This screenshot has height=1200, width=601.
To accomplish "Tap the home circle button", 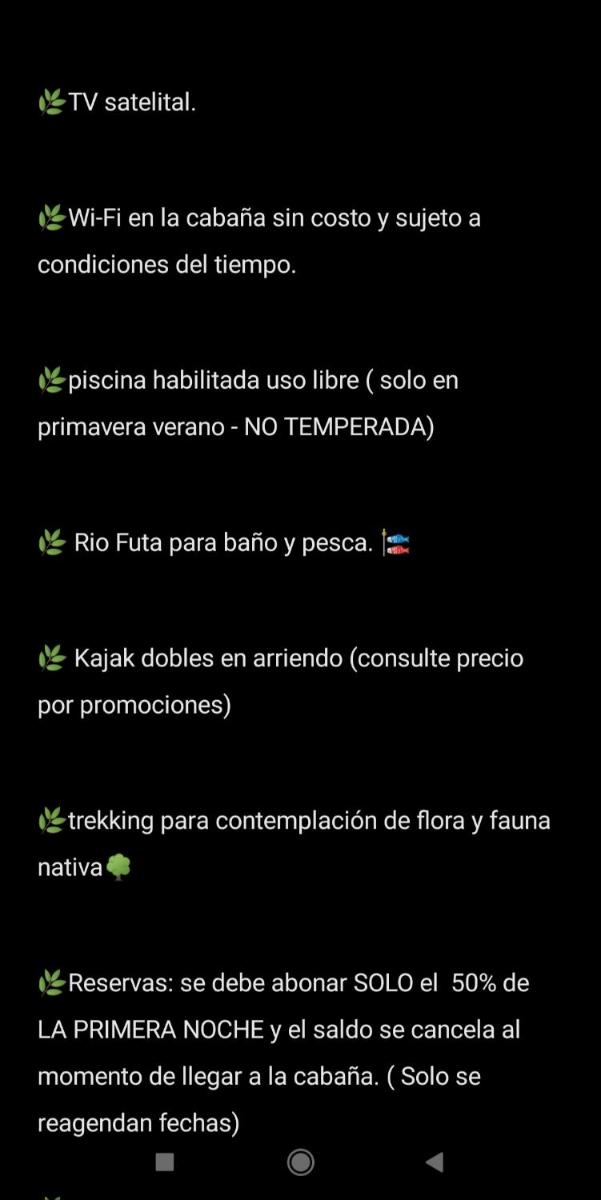I will click(x=300, y=1161).
